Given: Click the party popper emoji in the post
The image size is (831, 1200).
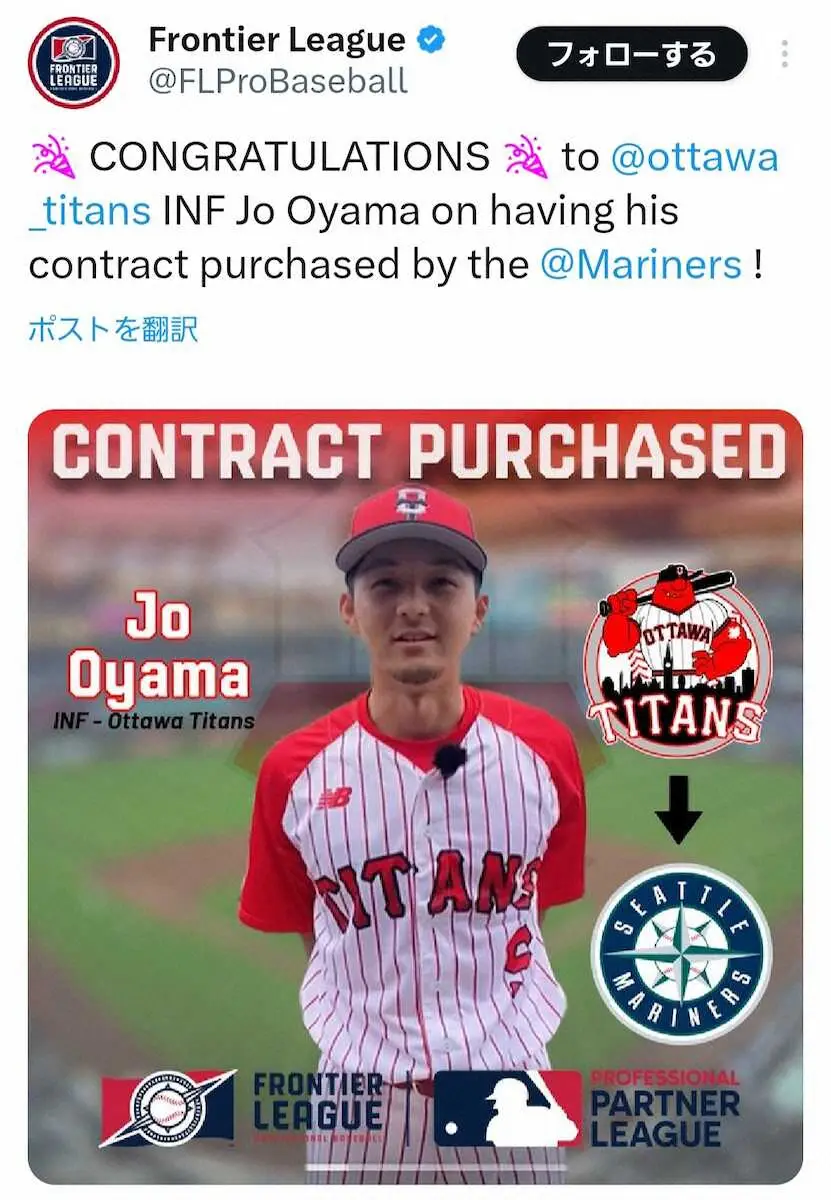Looking at the screenshot, I should (52, 155).
